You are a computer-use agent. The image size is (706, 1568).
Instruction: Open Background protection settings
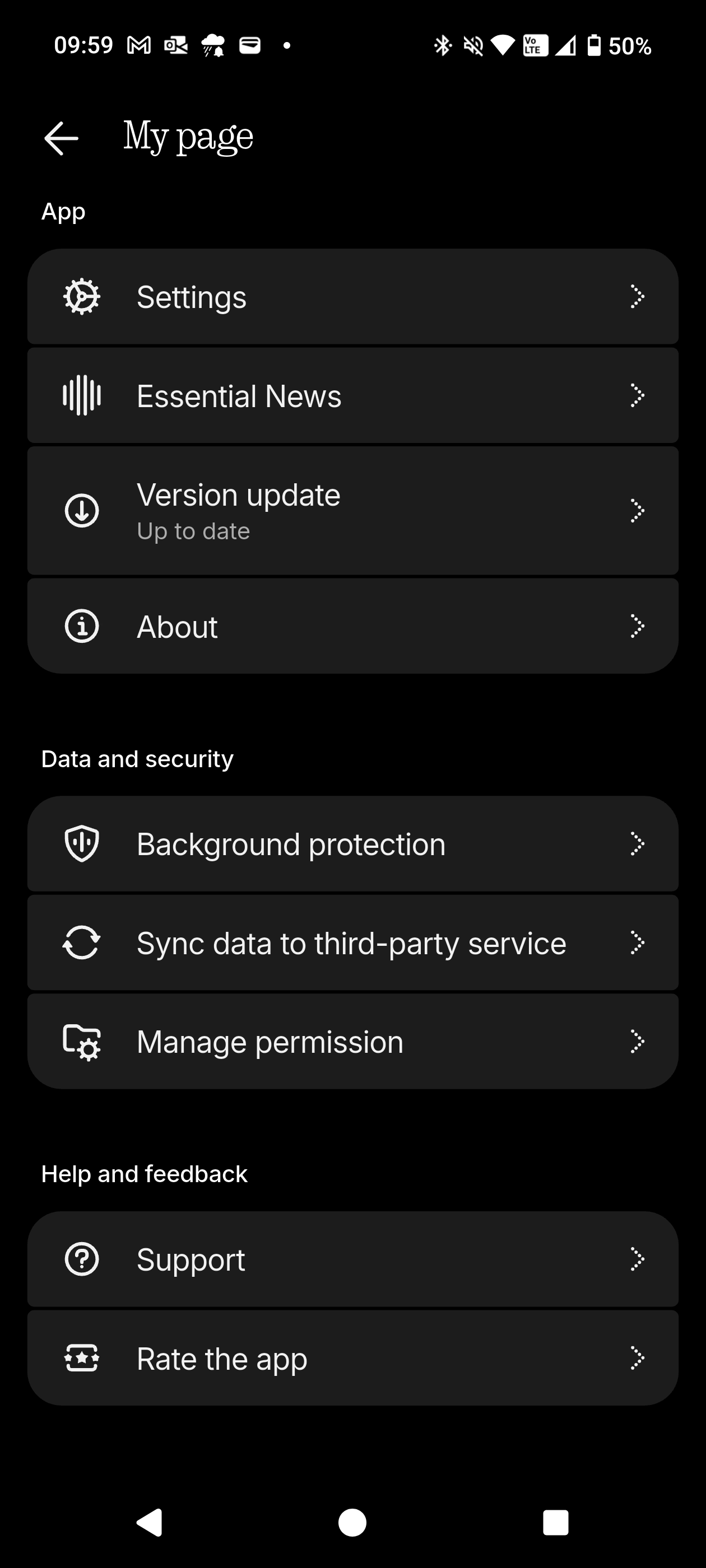point(352,844)
